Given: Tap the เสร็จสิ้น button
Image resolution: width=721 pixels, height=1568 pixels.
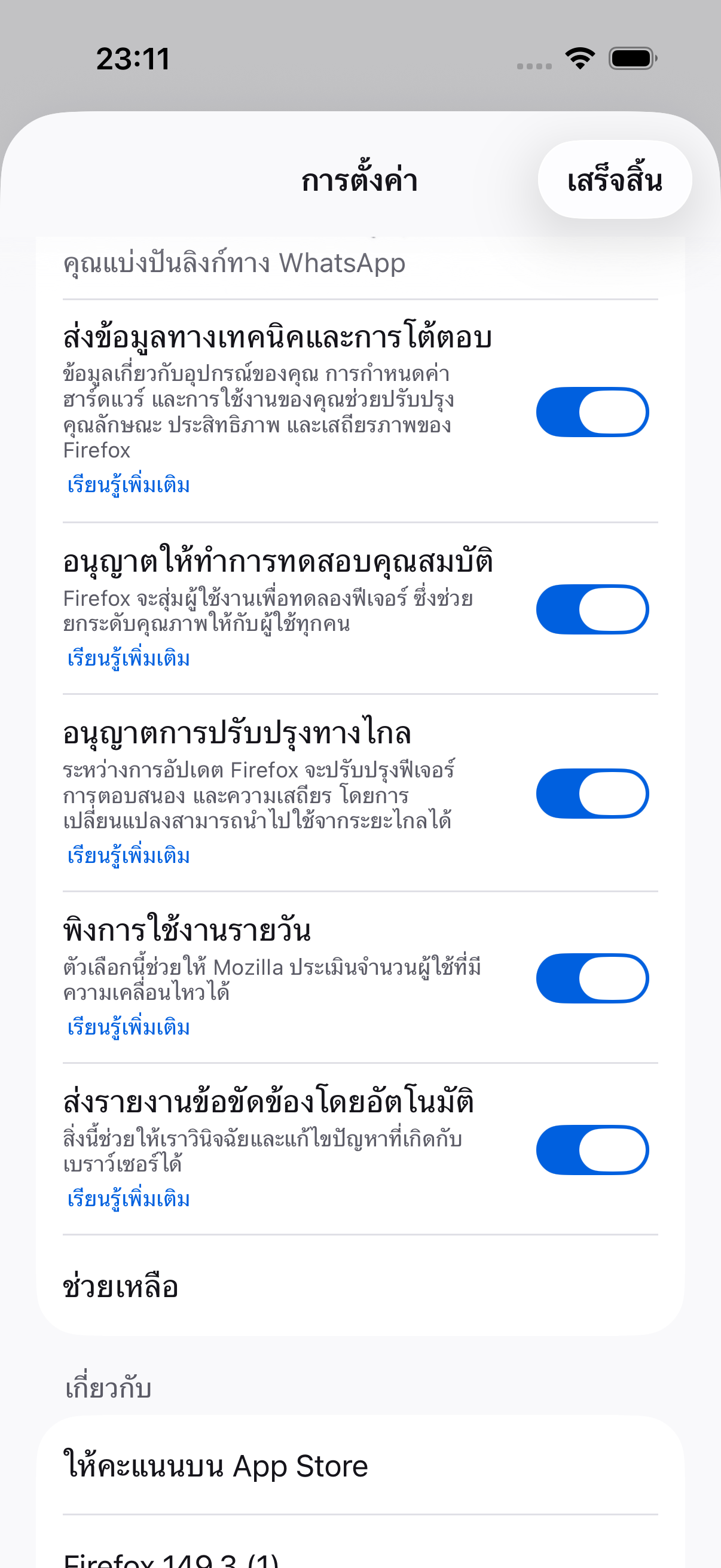Looking at the screenshot, I should tap(615, 180).
